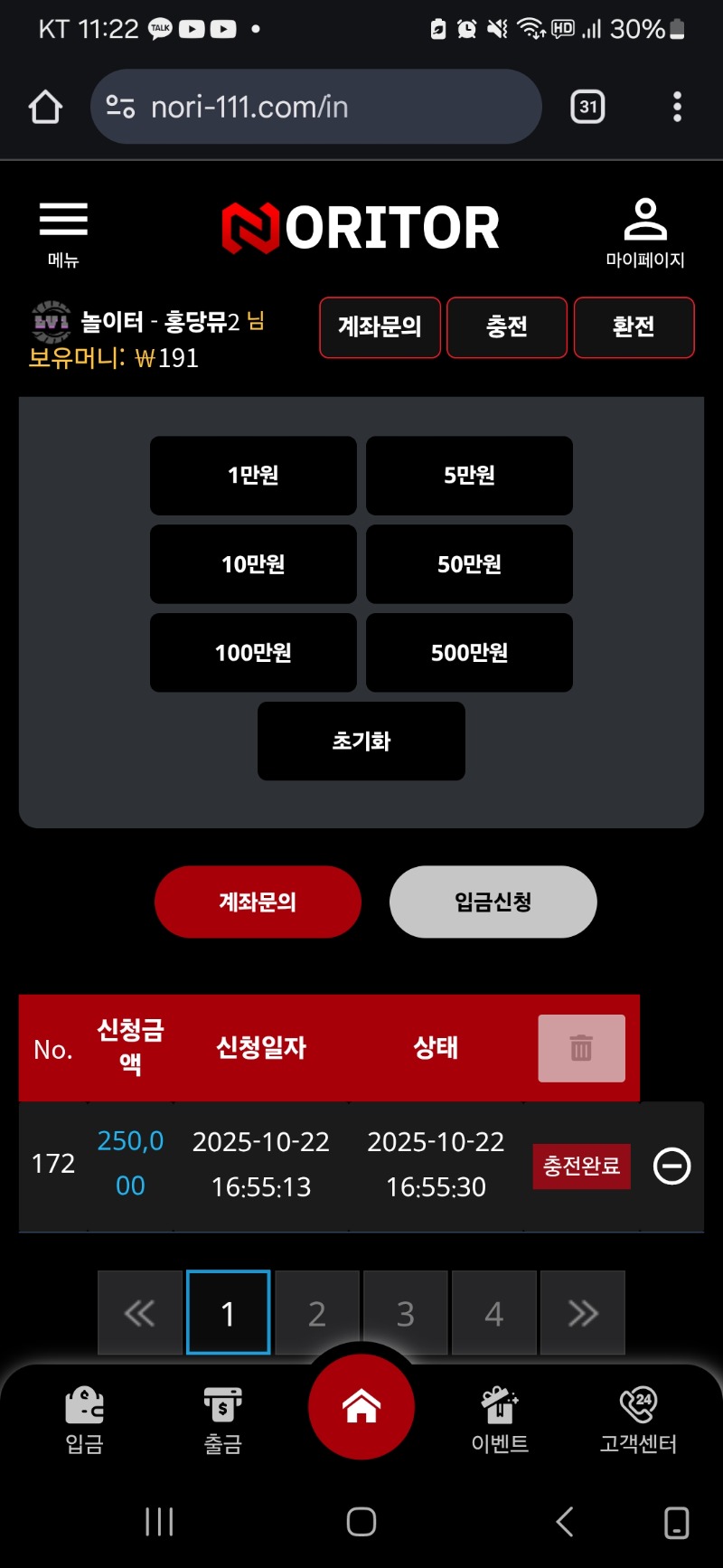The width and height of the screenshot is (723, 1568).
Task: Select the 1만원 amount
Action: coord(253,476)
